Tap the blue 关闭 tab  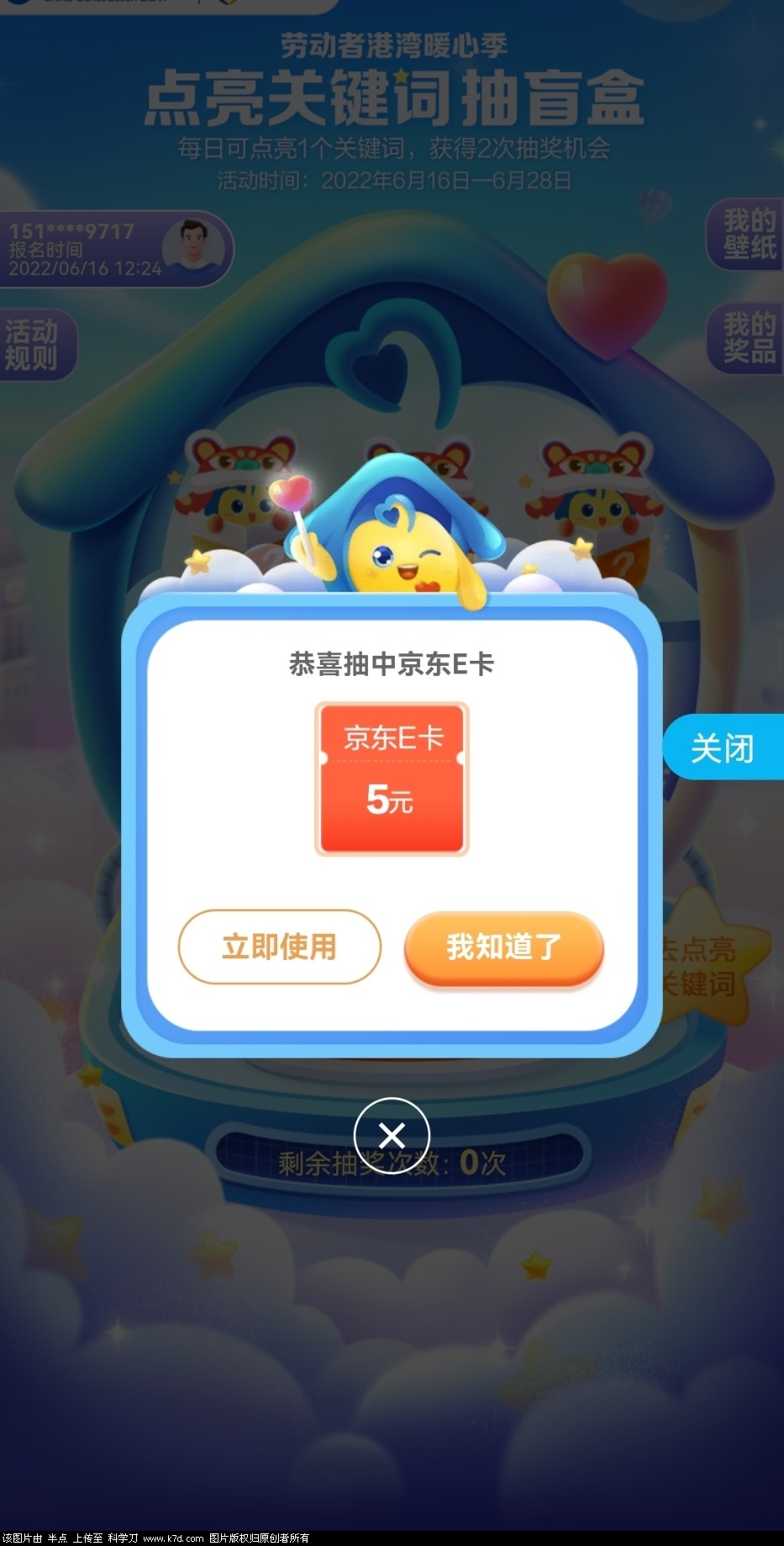click(x=723, y=747)
